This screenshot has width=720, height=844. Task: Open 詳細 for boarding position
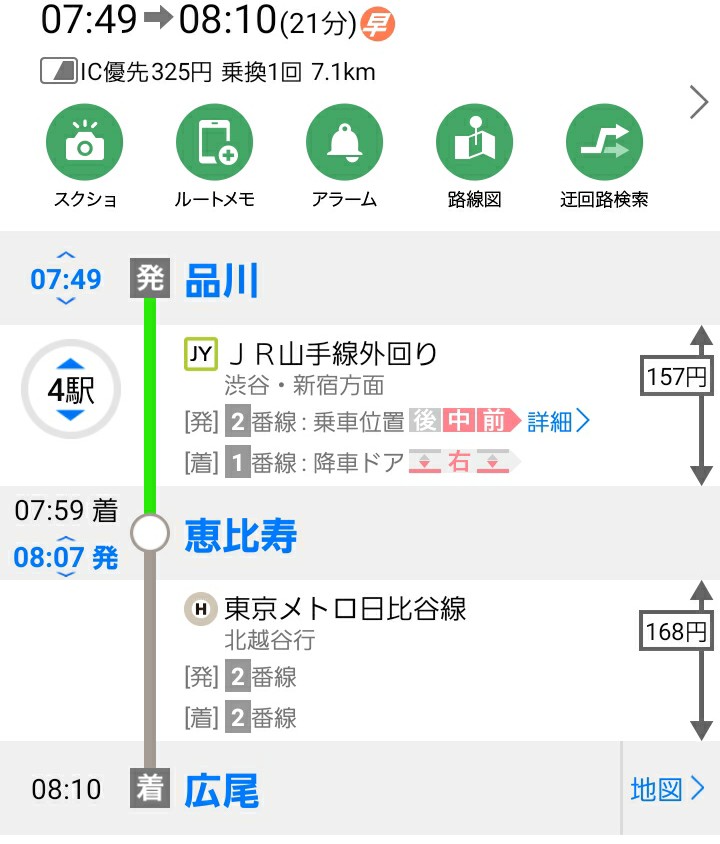(x=559, y=421)
